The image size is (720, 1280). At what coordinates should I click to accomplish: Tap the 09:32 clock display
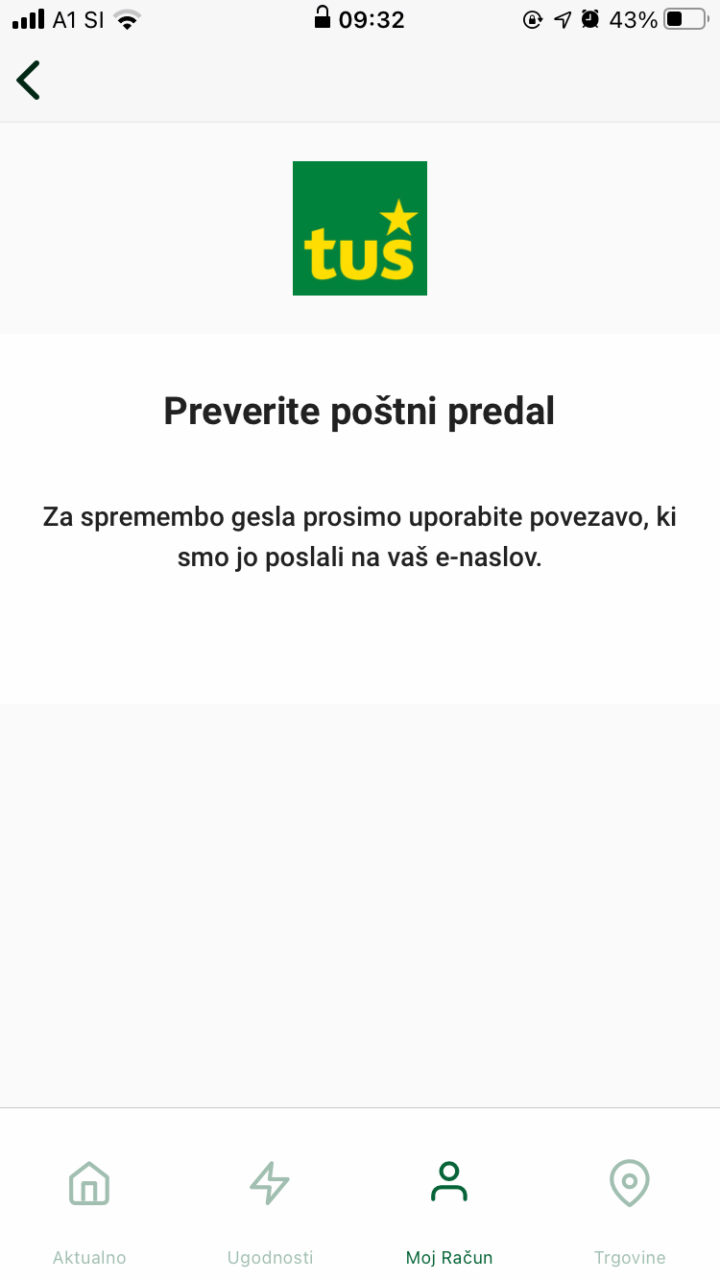click(371, 18)
